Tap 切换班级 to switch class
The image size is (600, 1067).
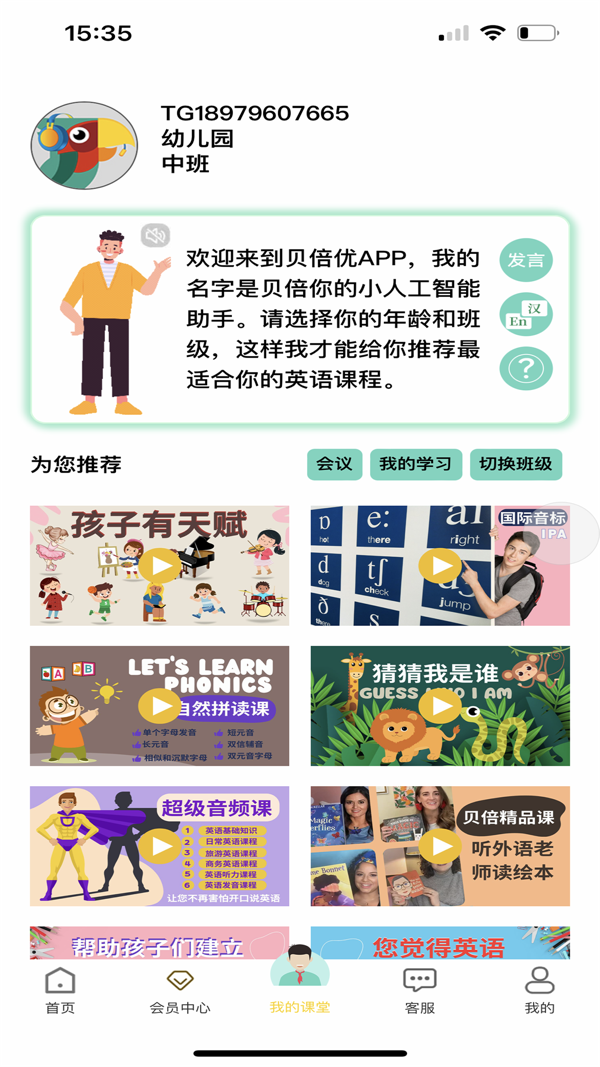pyautogui.click(x=516, y=464)
